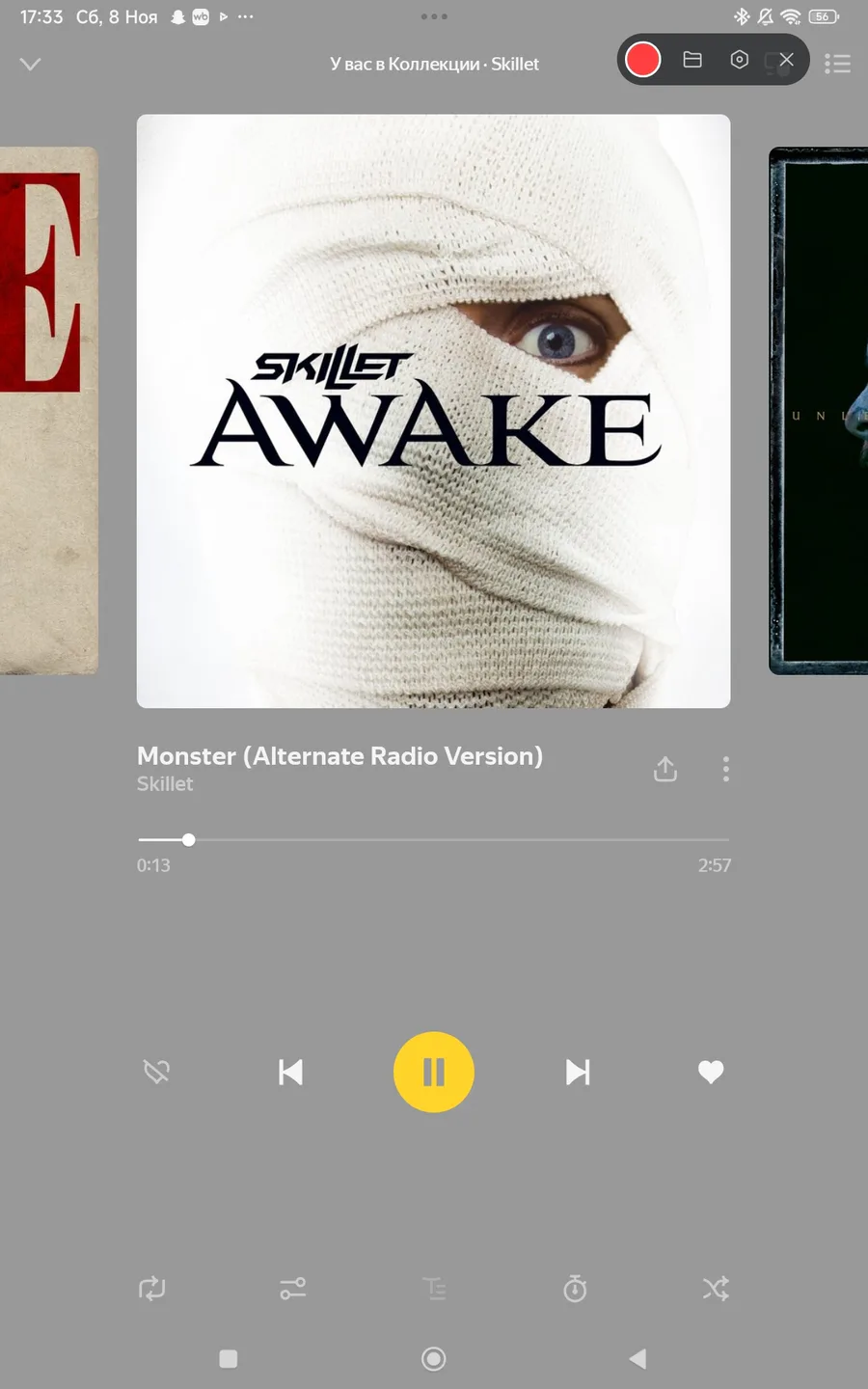The width and height of the screenshot is (868, 1389).
Task: Open the recorder's folder icon
Action: (692, 60)
